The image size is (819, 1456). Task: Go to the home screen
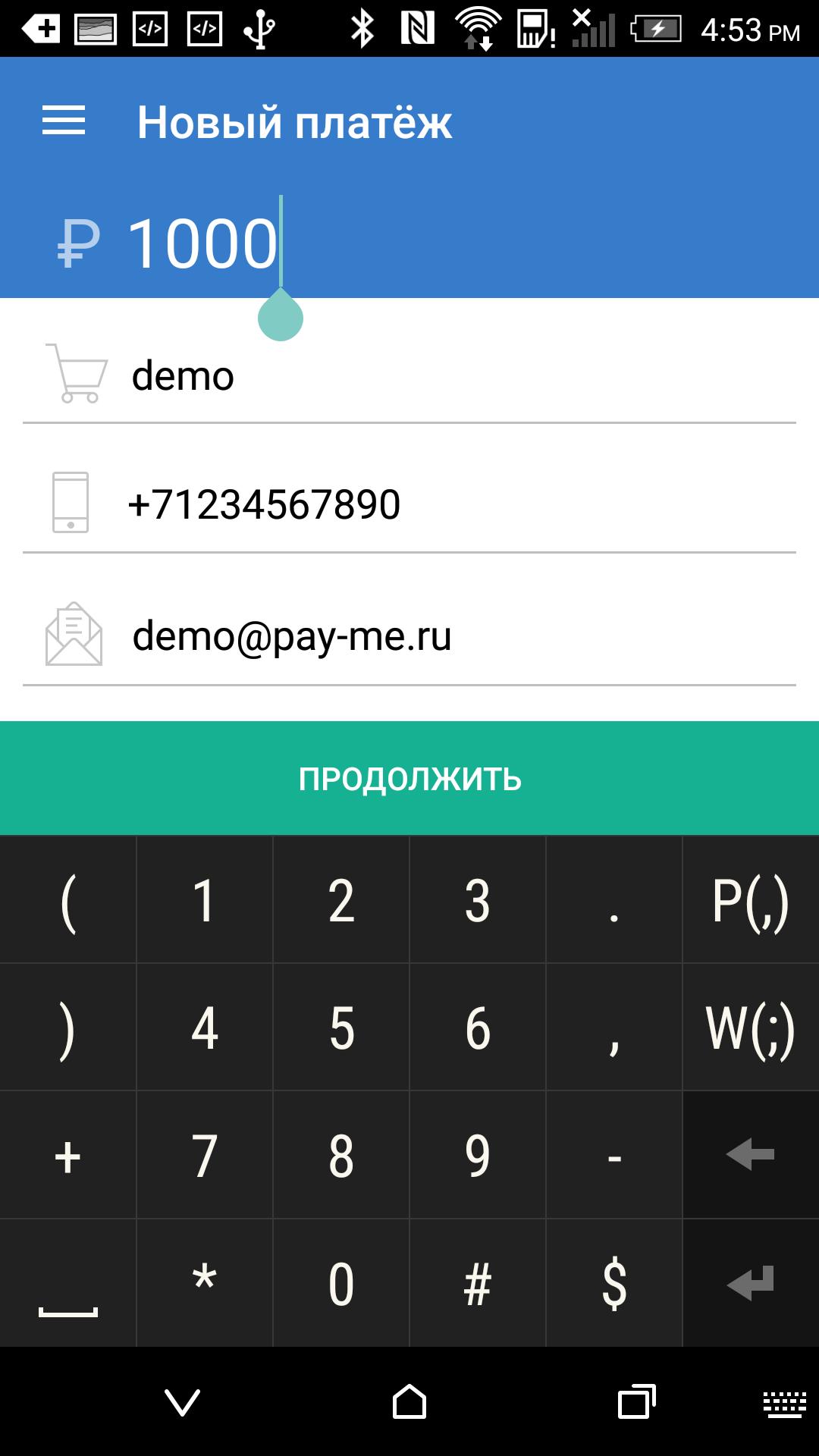(409, 1402)
